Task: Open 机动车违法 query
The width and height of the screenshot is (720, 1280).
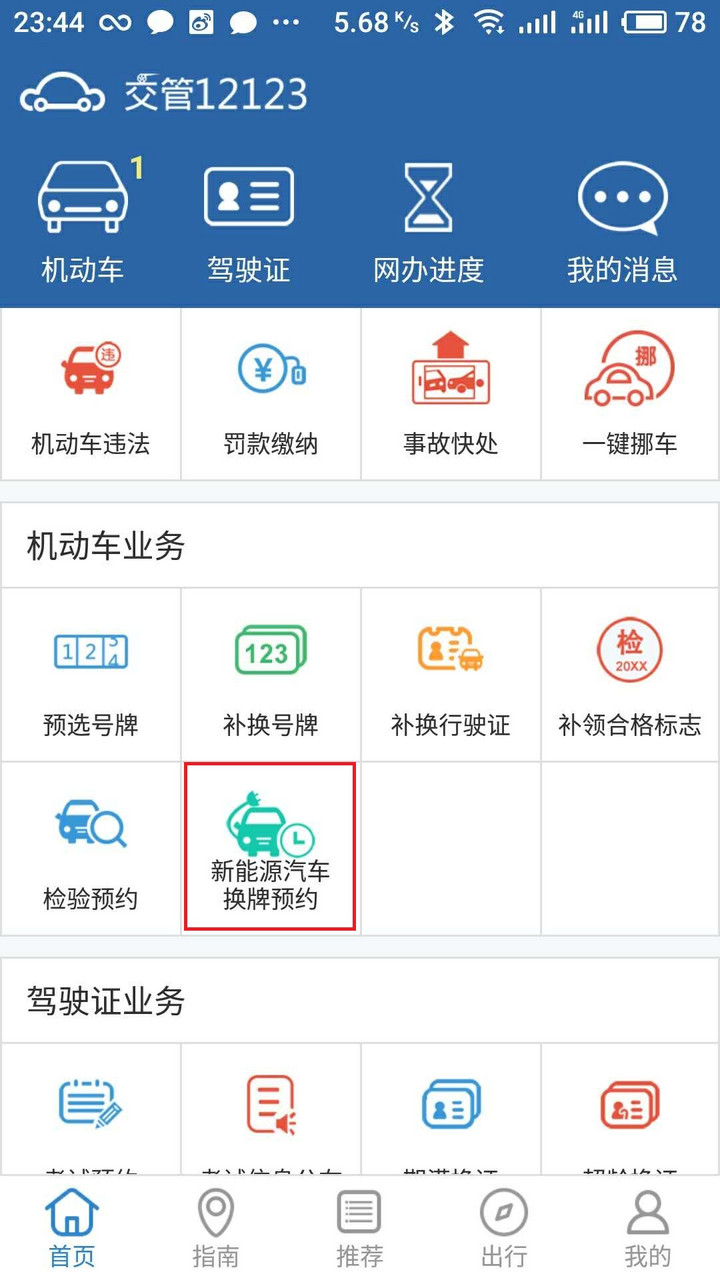Action: click(91, 395)
